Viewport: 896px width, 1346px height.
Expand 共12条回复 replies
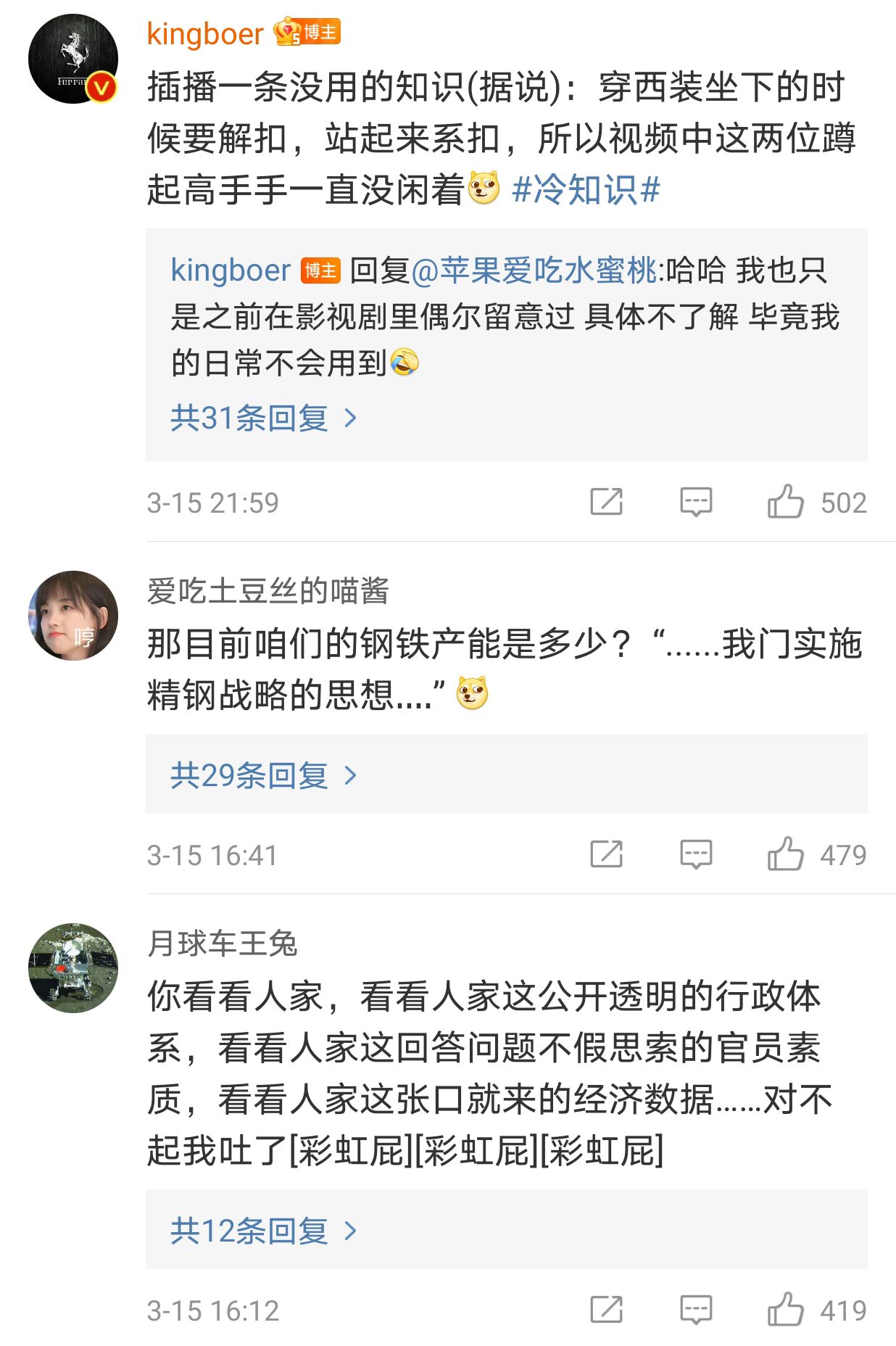[x=264, y=1231]
